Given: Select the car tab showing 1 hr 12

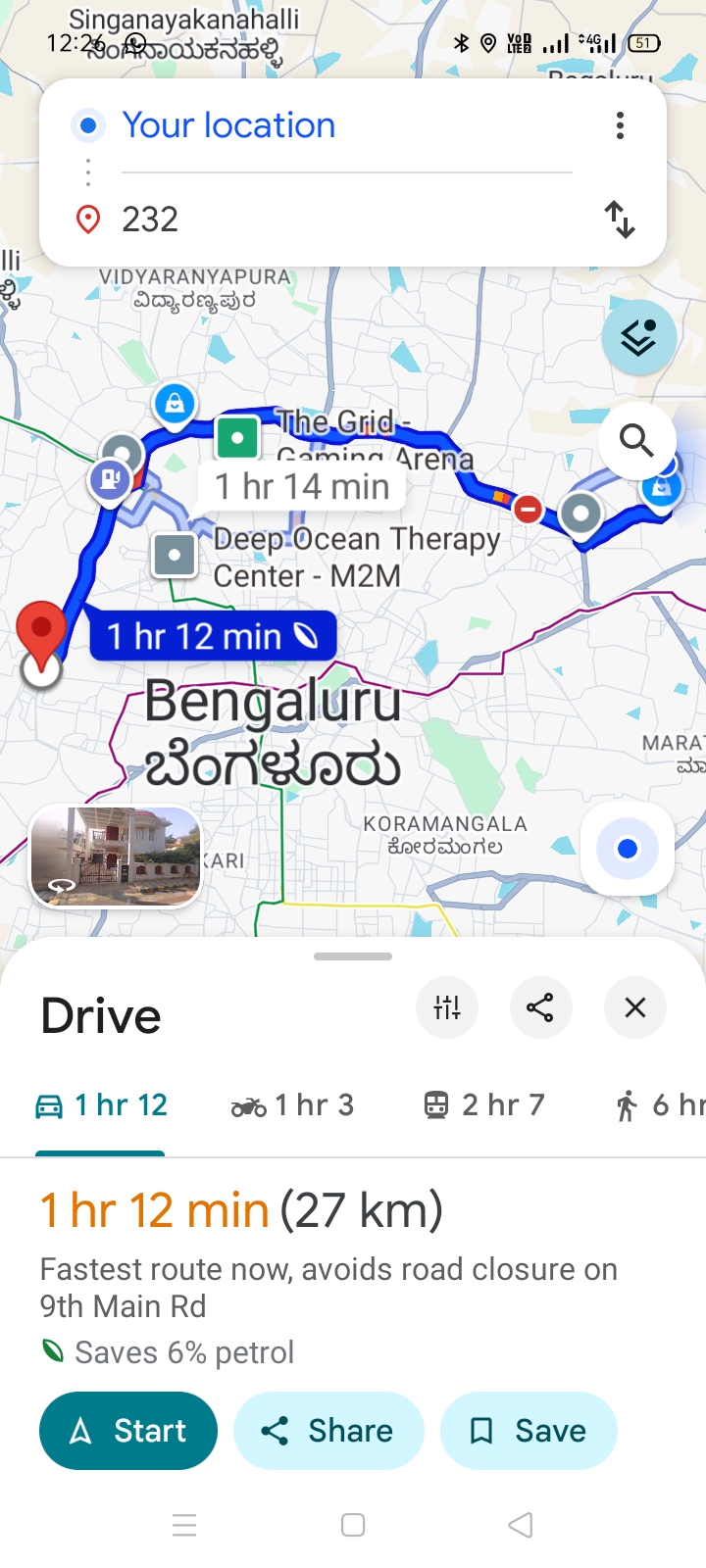Looking at the screenshot, I should click(x=101, y=1105).
